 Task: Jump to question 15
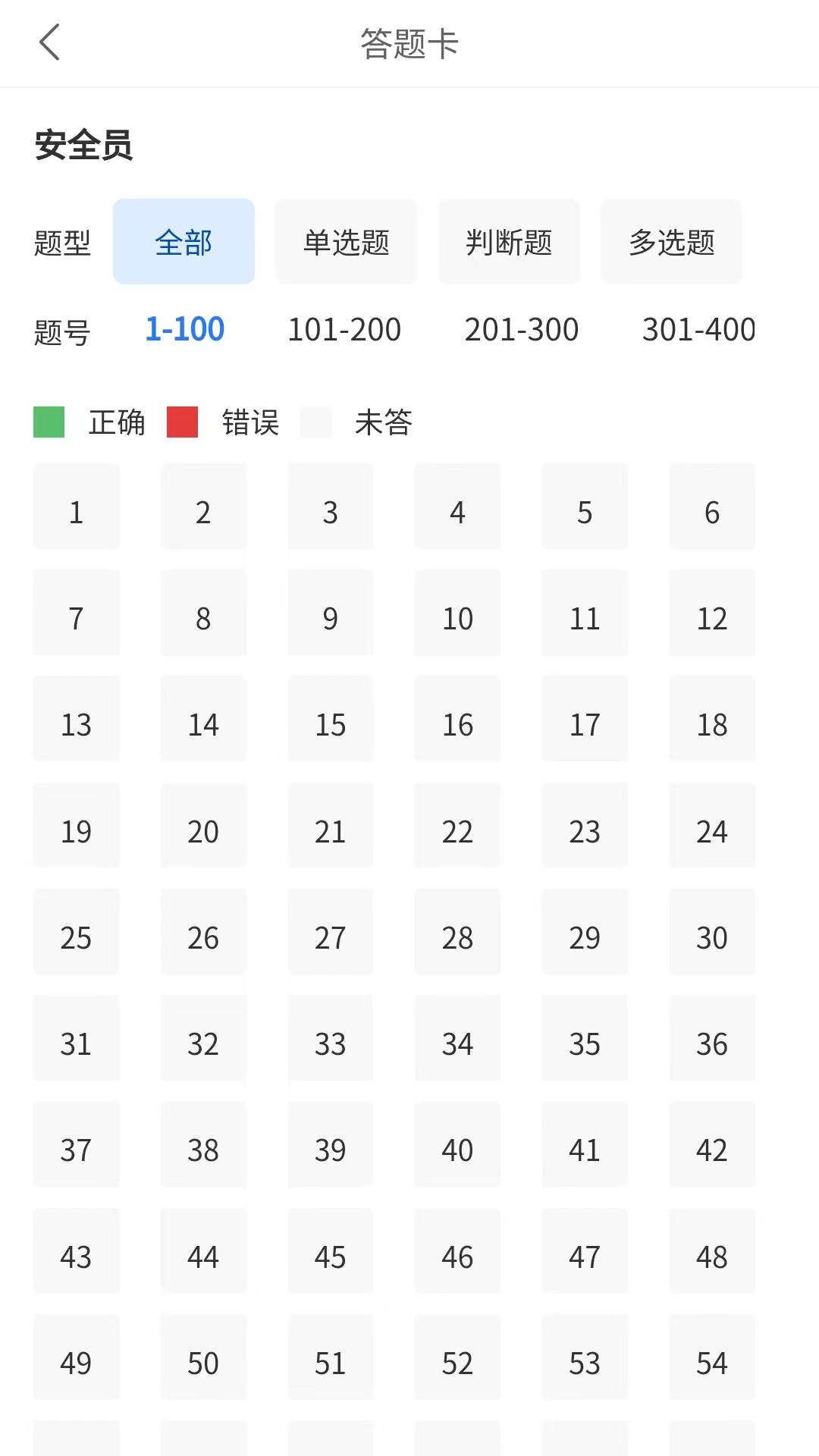[330, 725]
